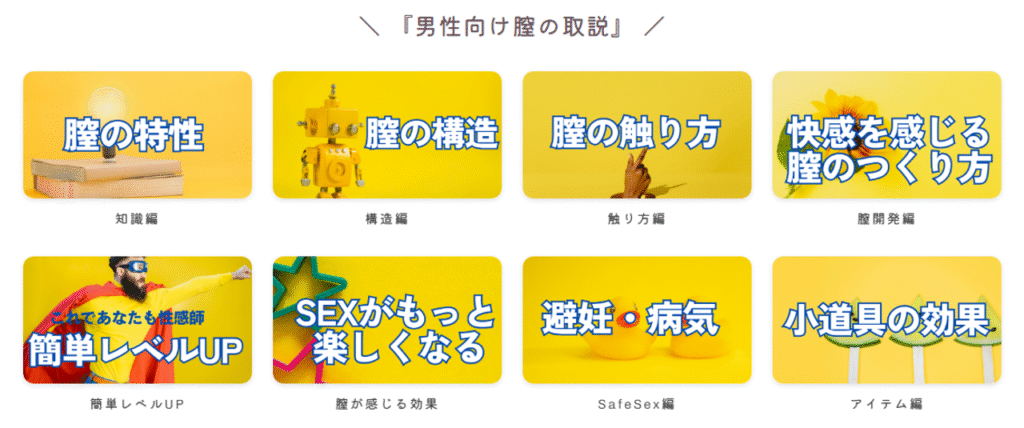The height and width of the screenshot is (428, 1024).
Task: Open the 快感を感じる膣のつくり方 card
Action: click(886, 135)
